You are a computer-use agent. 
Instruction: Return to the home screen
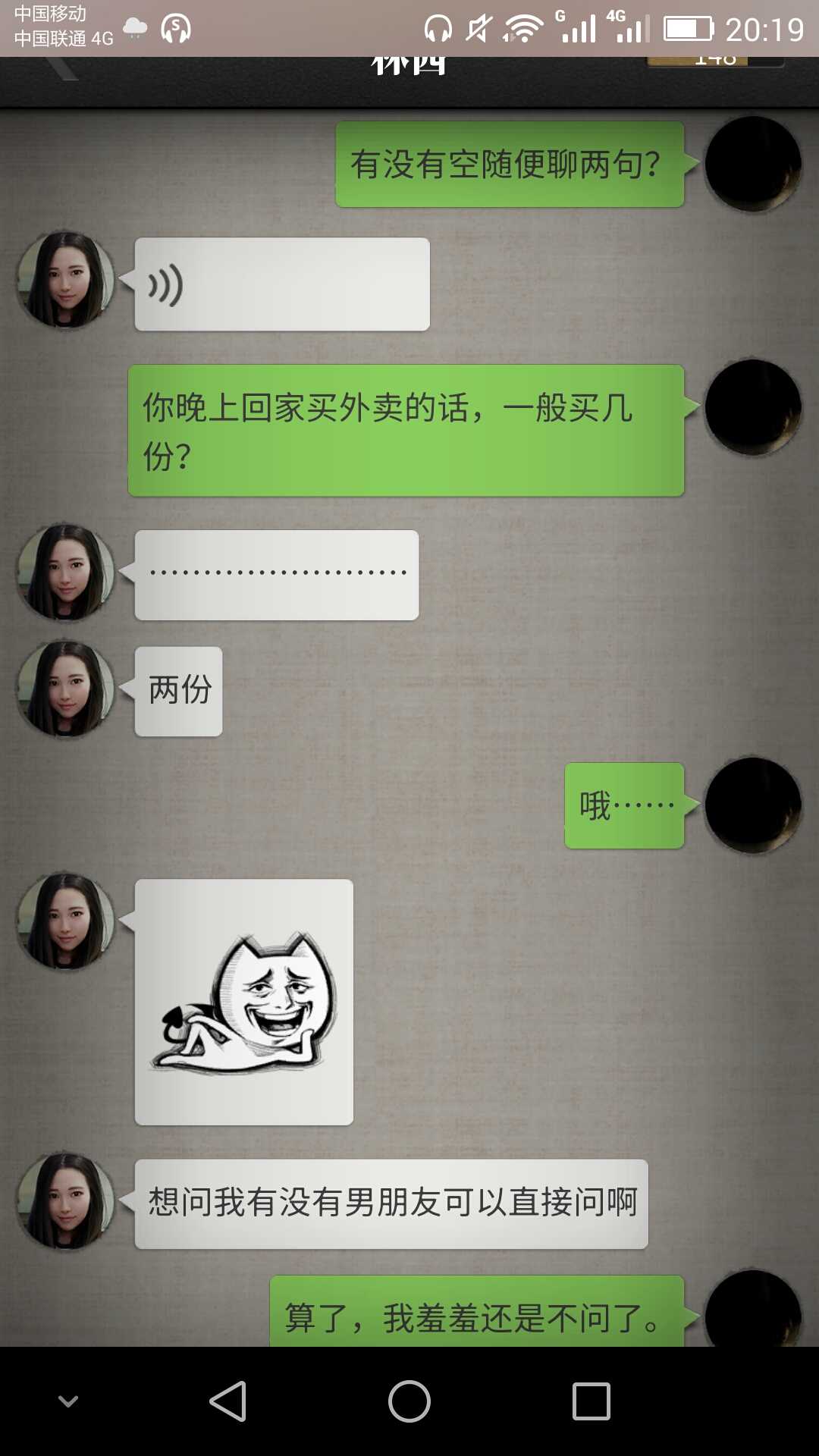click(409, 1401)
